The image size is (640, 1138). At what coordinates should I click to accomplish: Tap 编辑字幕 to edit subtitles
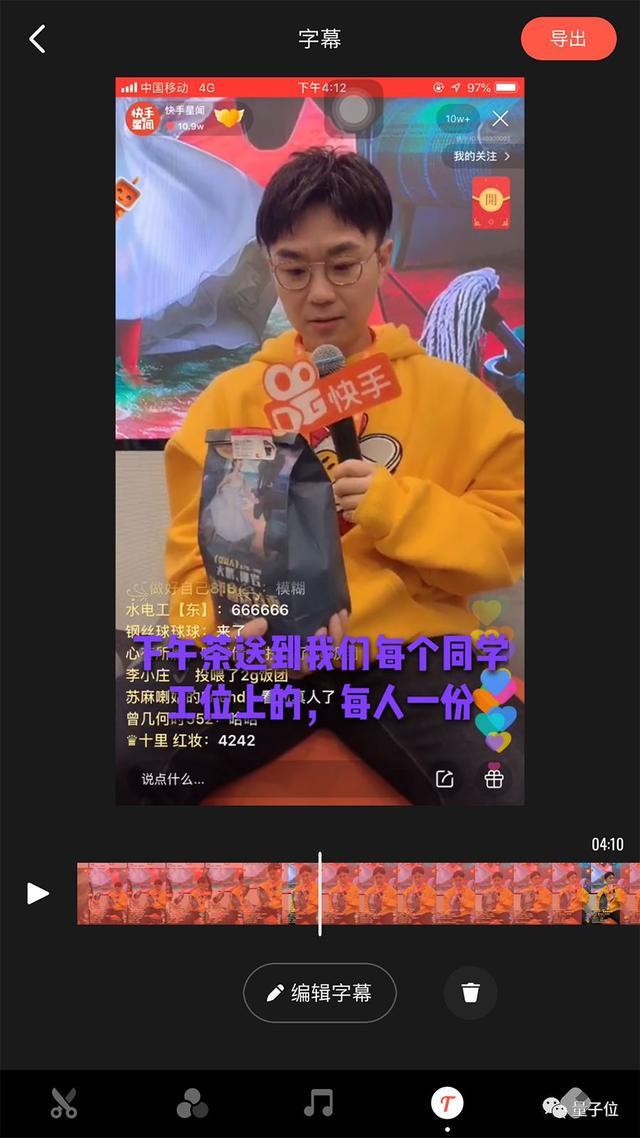[x=320, y=993]
